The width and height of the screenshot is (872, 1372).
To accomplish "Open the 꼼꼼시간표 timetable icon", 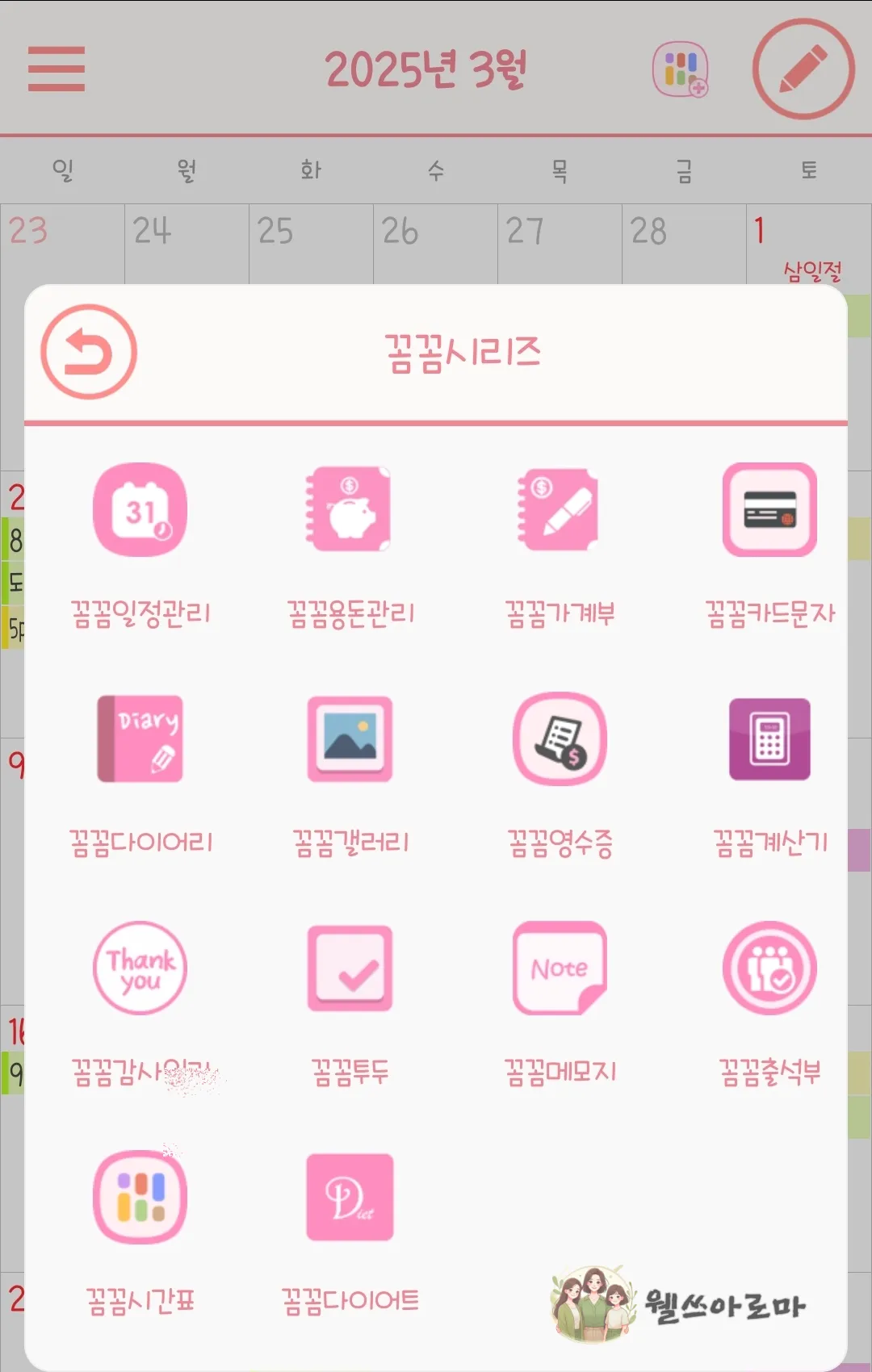I will pyautogui.click(x=140, y=1197).
